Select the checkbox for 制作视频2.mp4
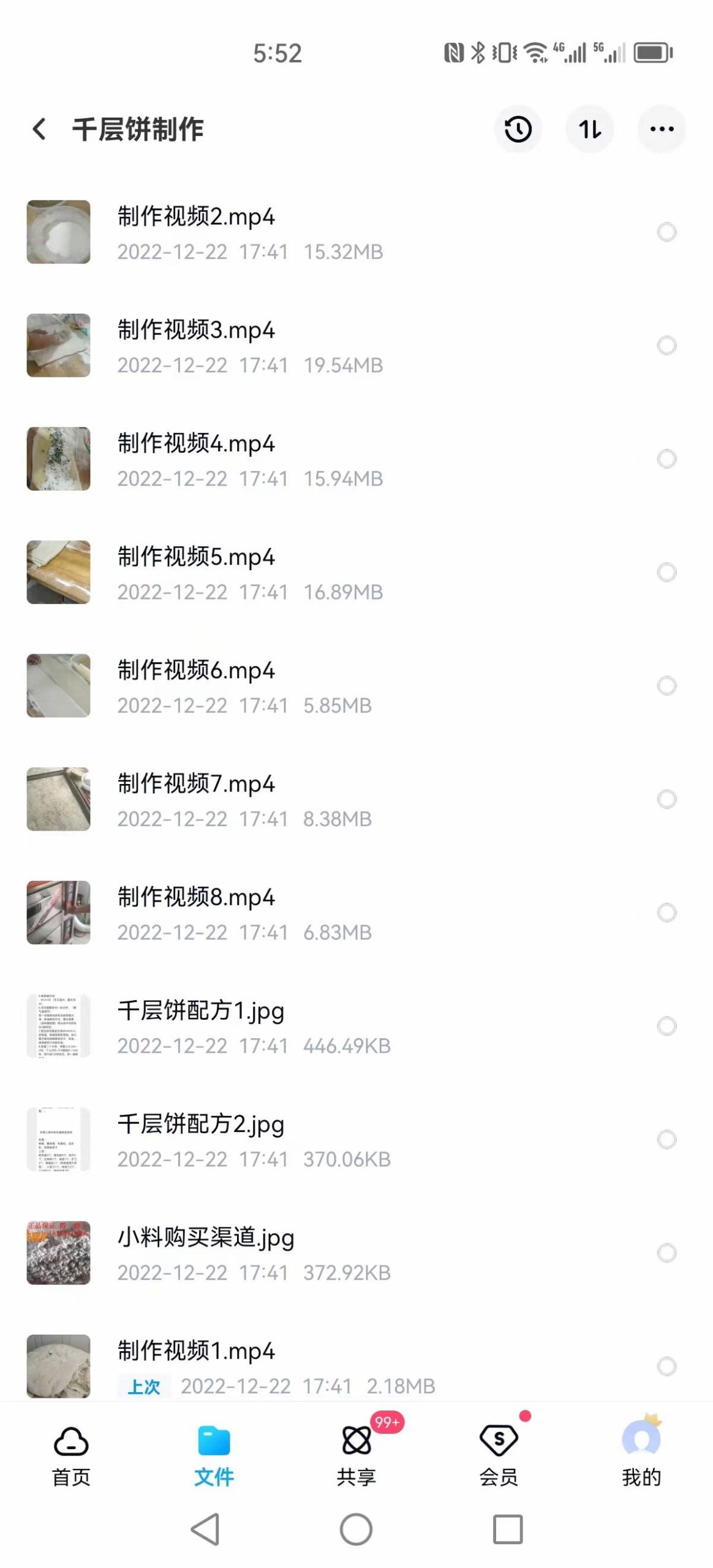This screenshot has width=713, height=1568. pos(666,232)
